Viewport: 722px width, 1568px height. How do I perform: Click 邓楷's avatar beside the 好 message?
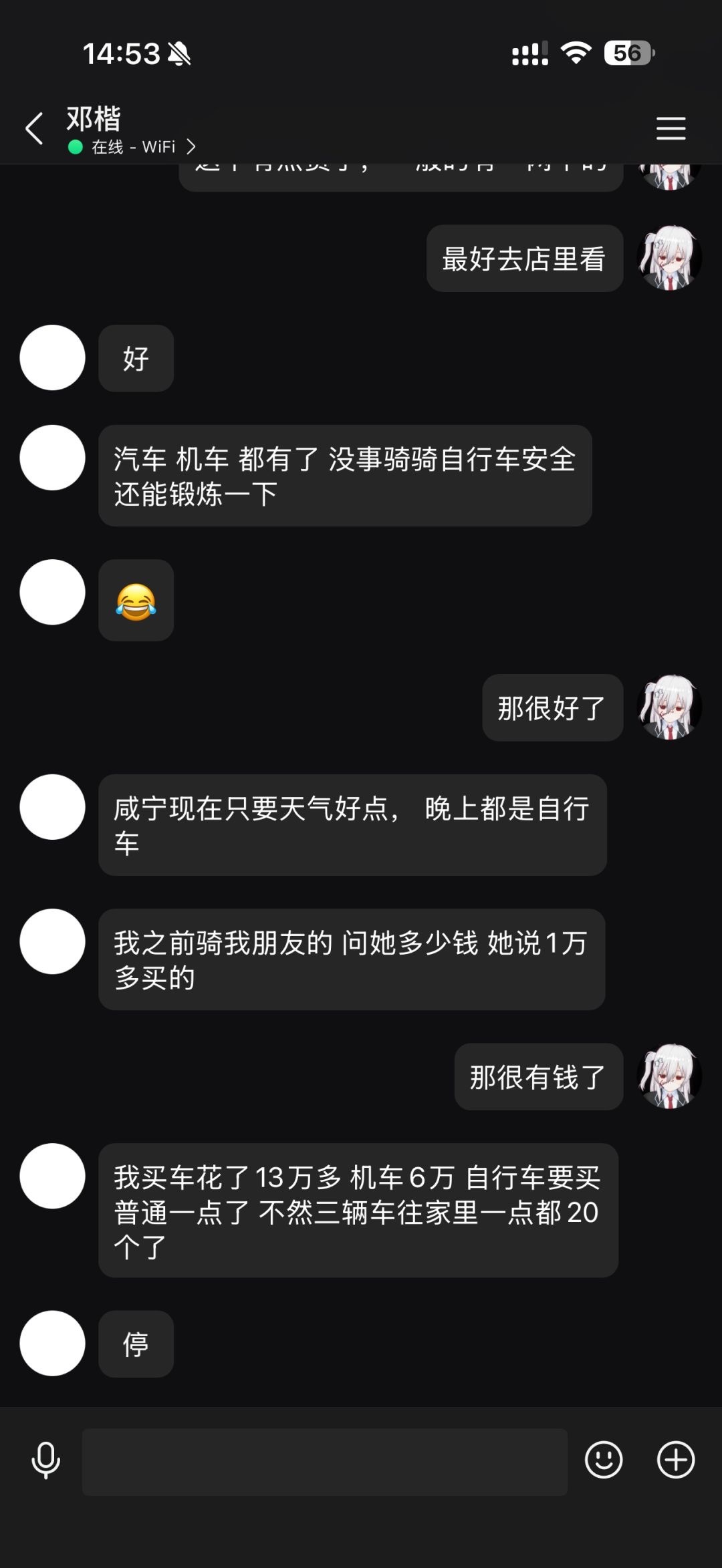pyautogui.click(x=52, y=359)
